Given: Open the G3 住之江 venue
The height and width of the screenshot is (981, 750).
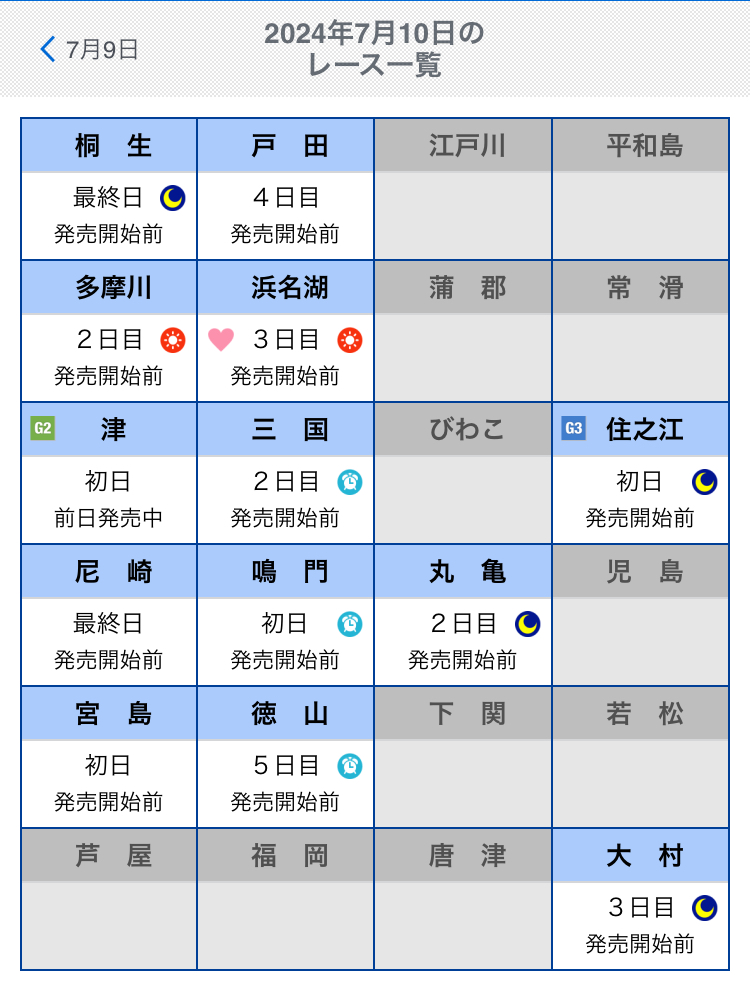Looking at the screenshot, I should [640, 474].
